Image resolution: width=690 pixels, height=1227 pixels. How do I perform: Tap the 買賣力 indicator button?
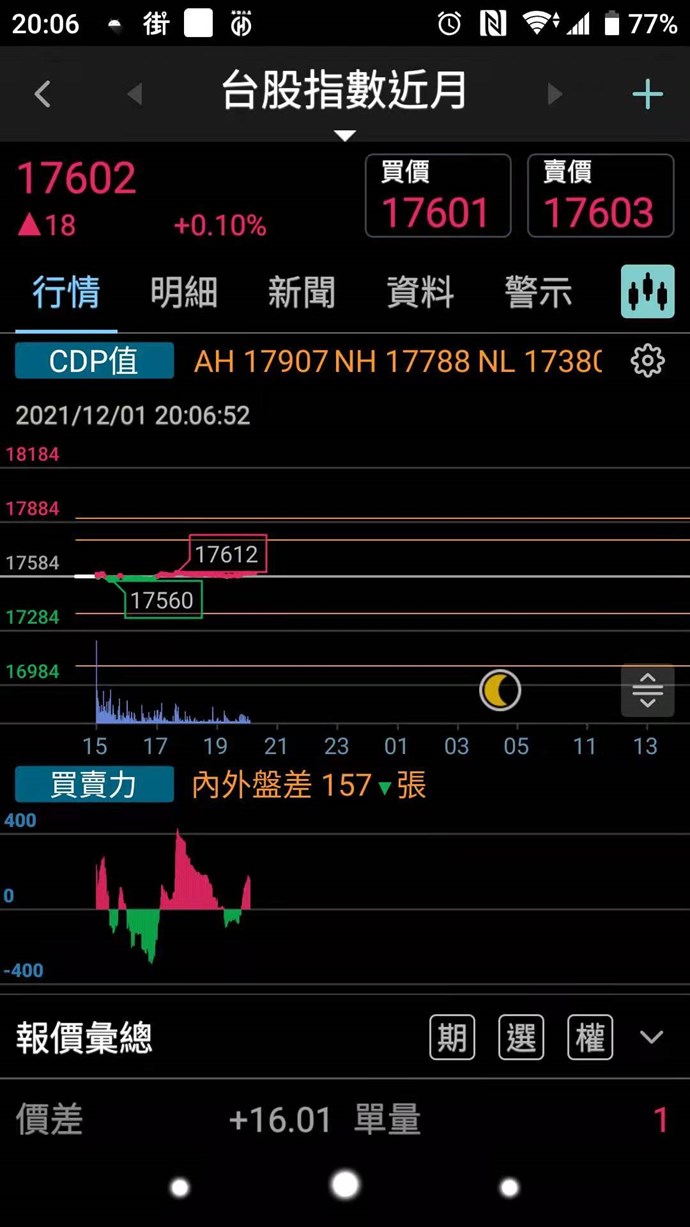pos(94,786)
